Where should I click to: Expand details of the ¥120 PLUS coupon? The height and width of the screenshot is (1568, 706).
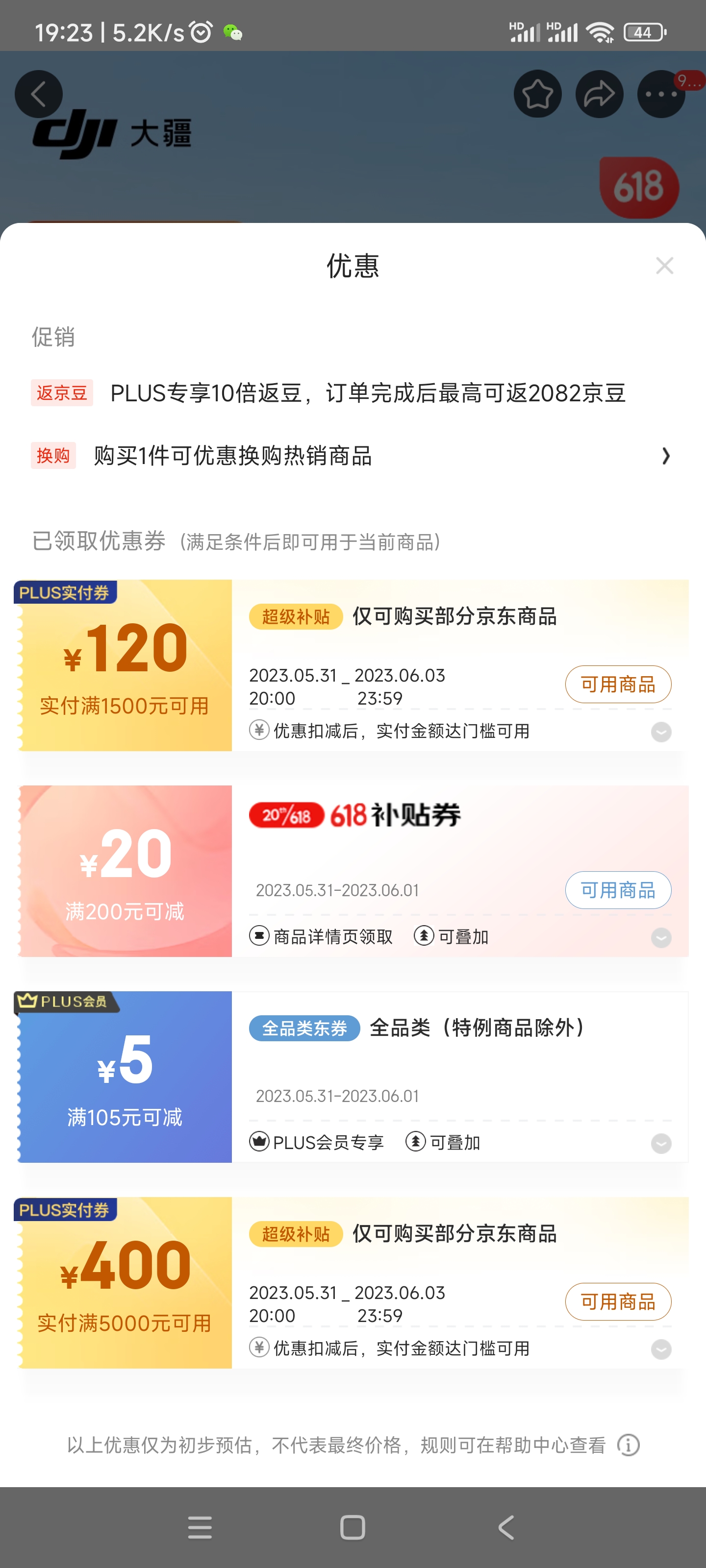pos(661,732)
